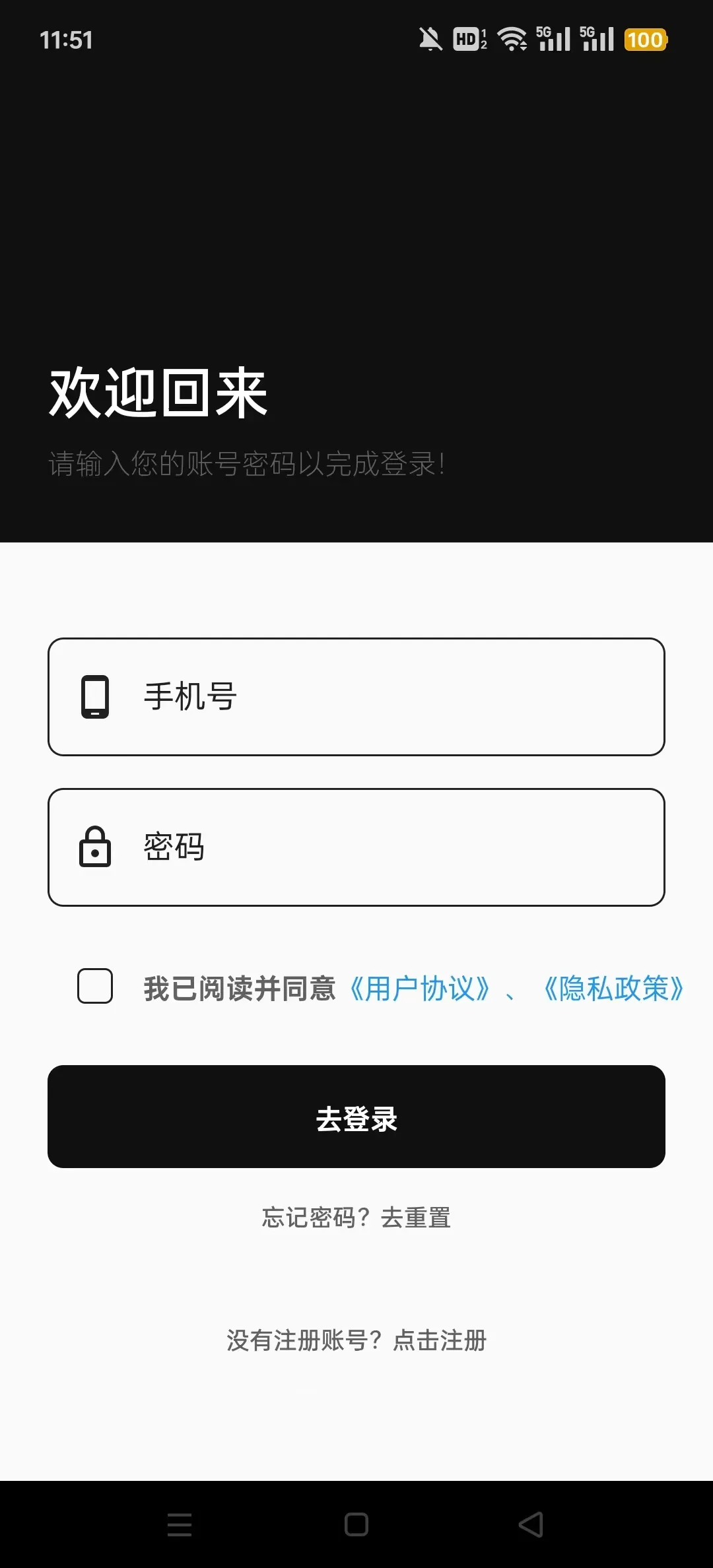Toggle the terms acceptance box before login
The width and height of the screenshot is (713, 1568).
pyautogui.click(x=94, y=987)
